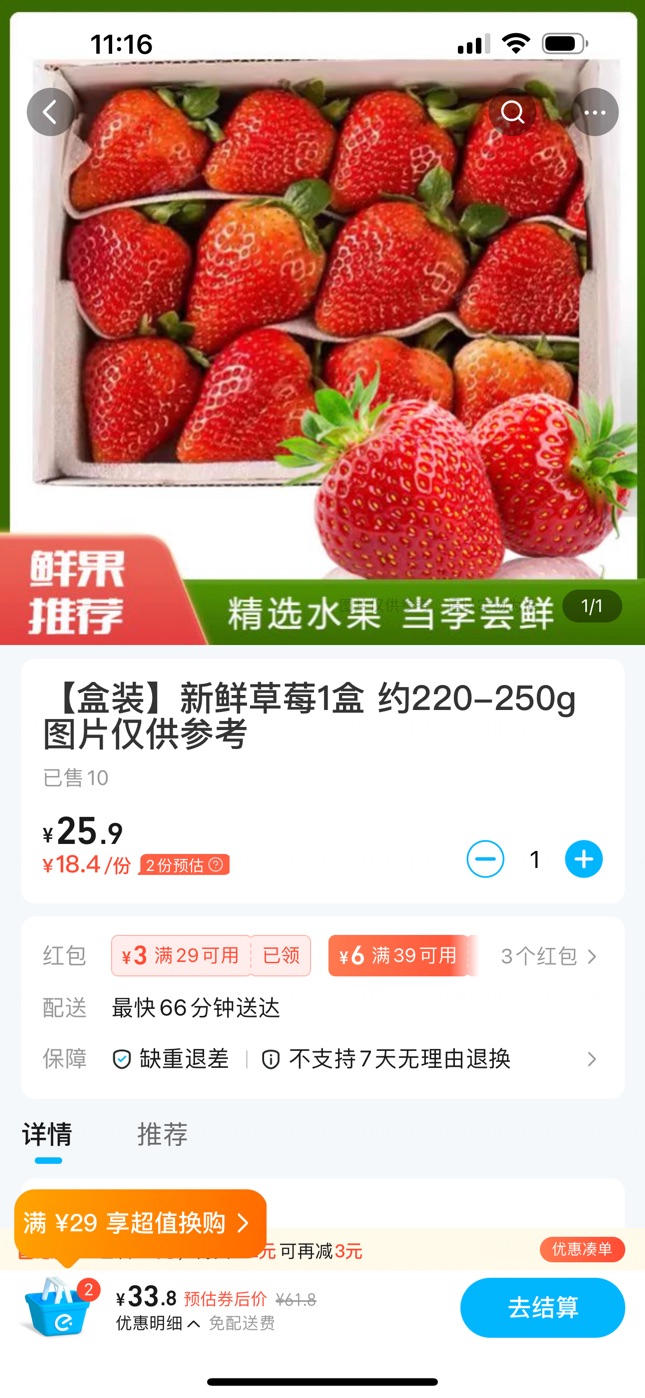
Task: Open the three-dot overflow menu
Action: click(x=595, y=112)
